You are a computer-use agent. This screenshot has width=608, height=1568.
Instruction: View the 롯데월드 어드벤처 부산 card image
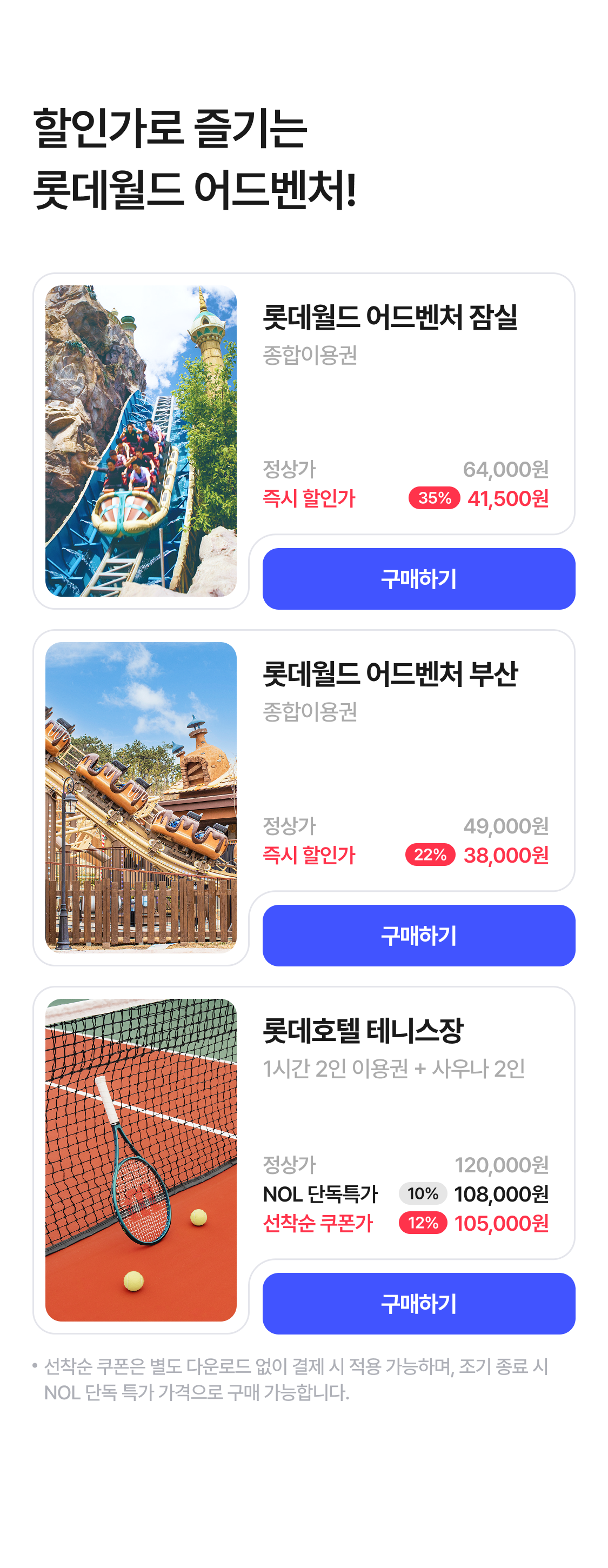(141, 797)
